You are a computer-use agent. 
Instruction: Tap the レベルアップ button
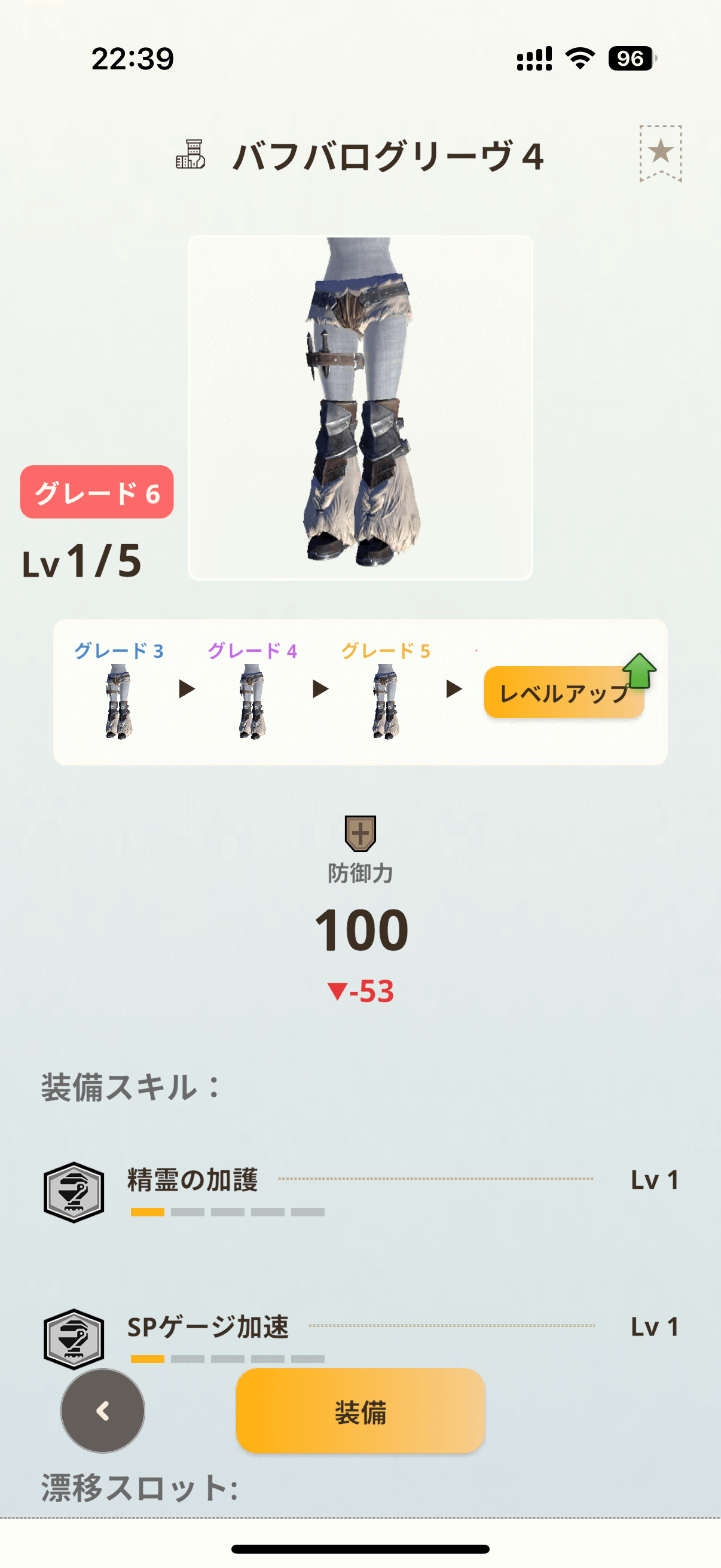pos(563,693)
